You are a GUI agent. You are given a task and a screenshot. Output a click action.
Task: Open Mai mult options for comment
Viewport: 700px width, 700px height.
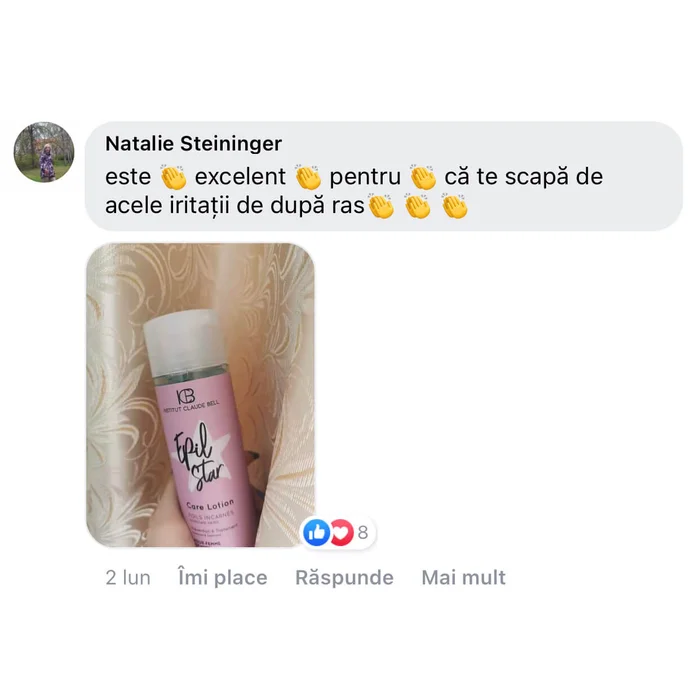click(x=463, y=578)
